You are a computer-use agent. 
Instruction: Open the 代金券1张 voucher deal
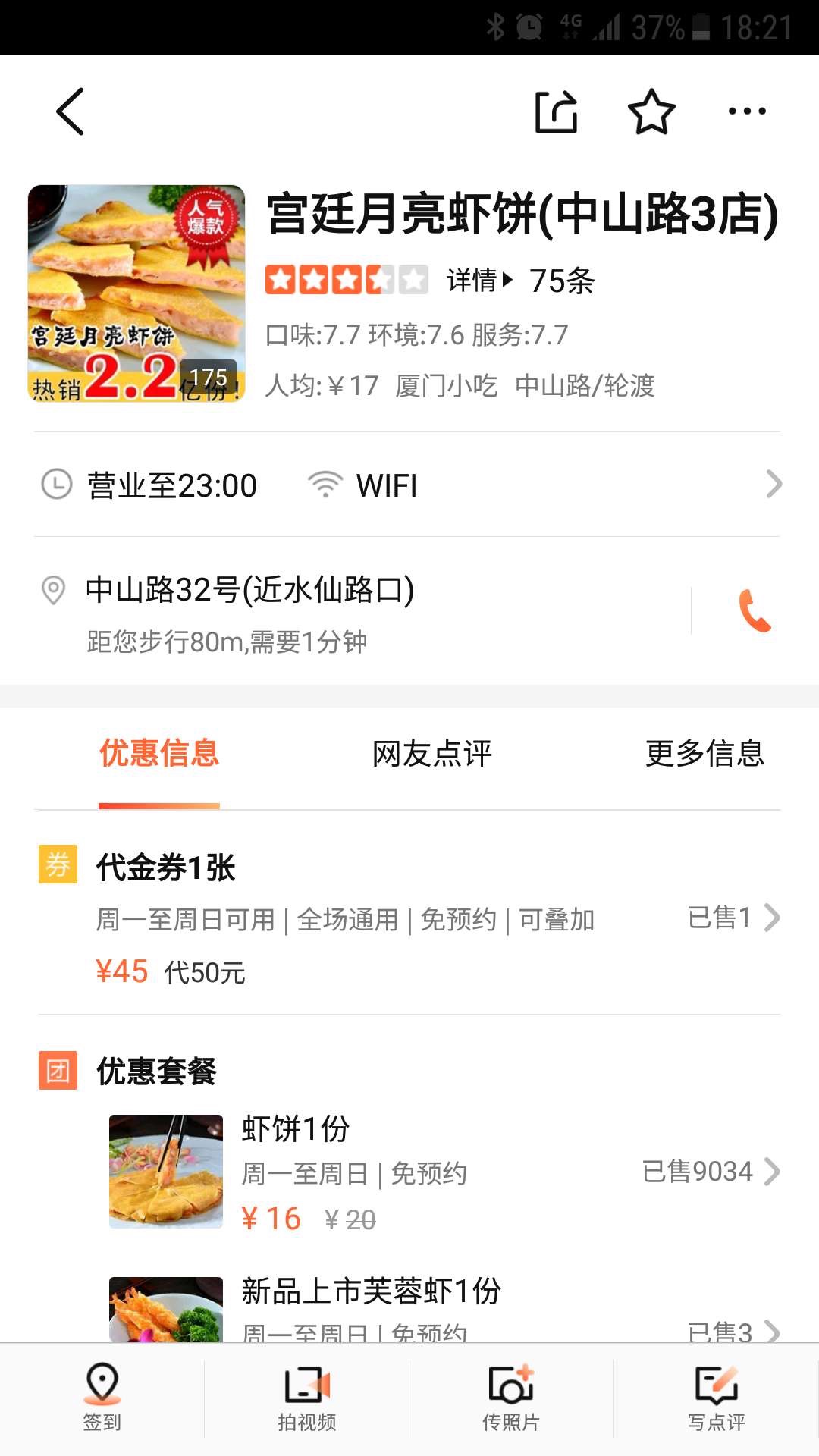point(409,918)
